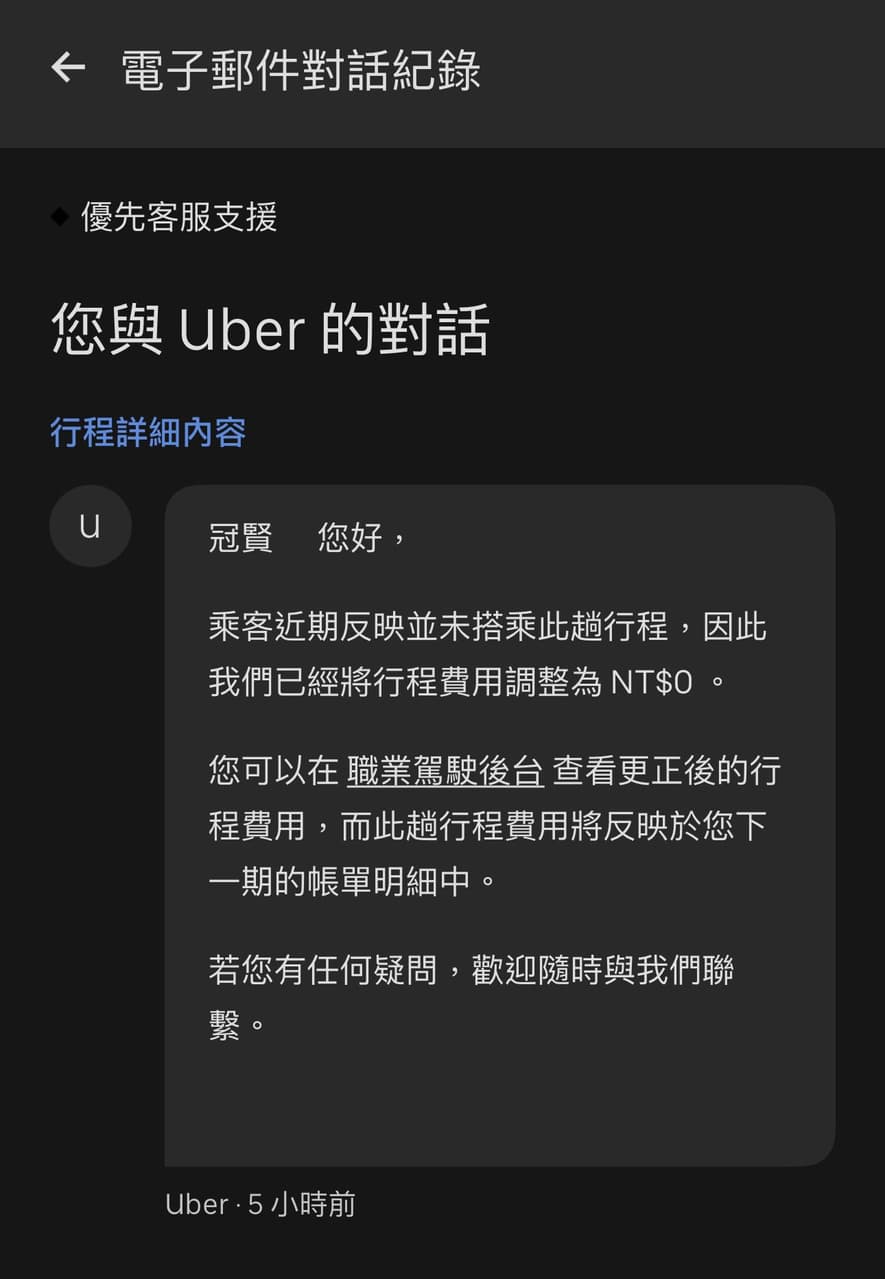Open the circular sender avatar next to message
This screenshot has width=885, height=1279.
pyautogui.click(x=90, y=526)
